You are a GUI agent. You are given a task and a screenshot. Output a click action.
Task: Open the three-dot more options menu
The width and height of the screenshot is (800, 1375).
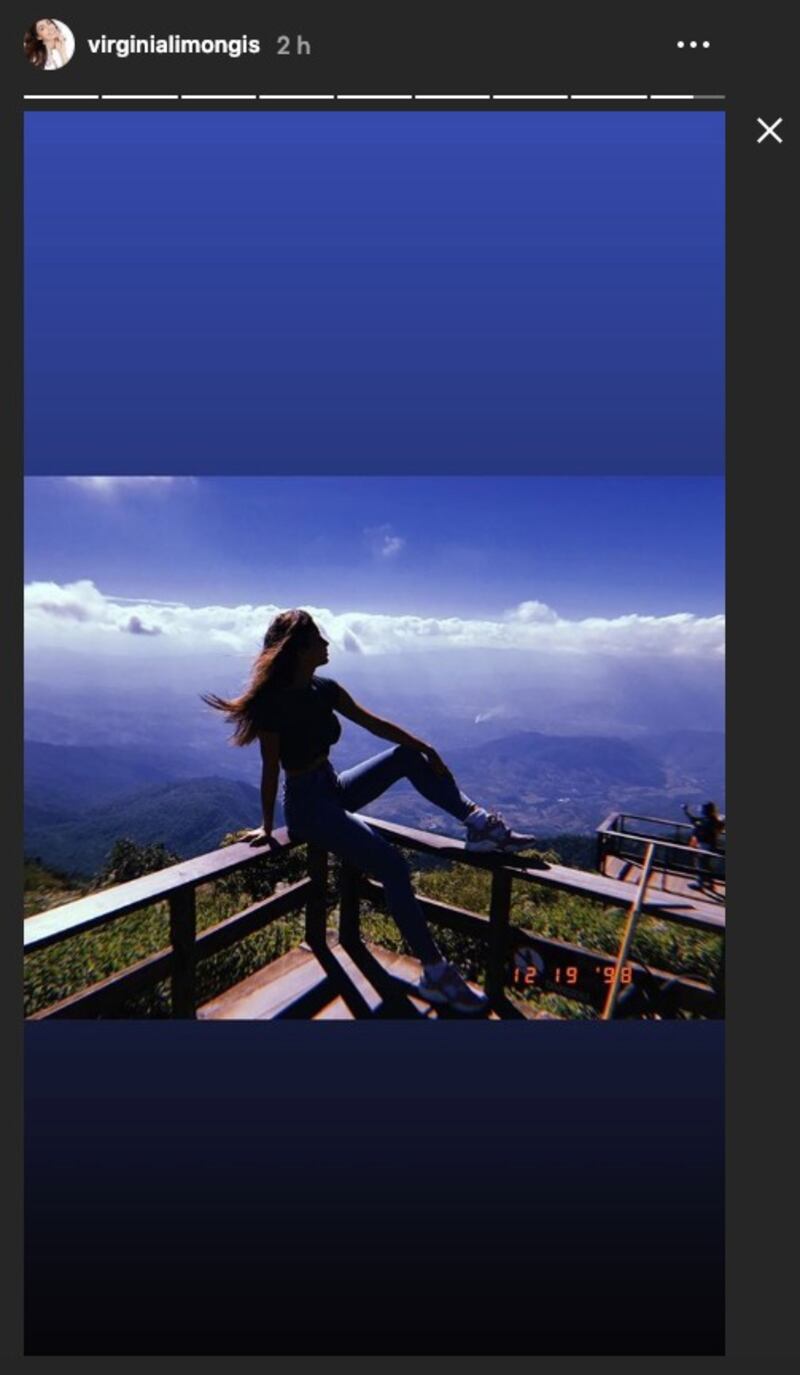pyautogui.click(x=693, y=45)
